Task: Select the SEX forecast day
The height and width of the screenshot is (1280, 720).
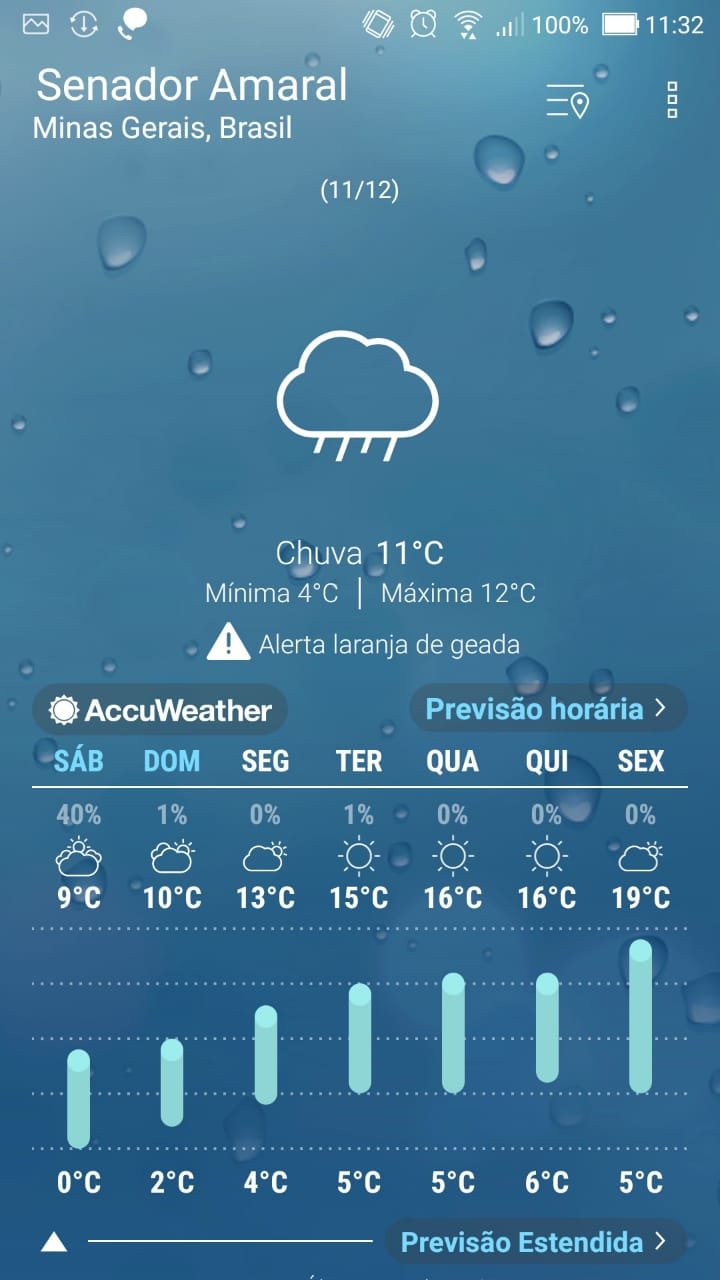Action: click(x=641, y=761)
